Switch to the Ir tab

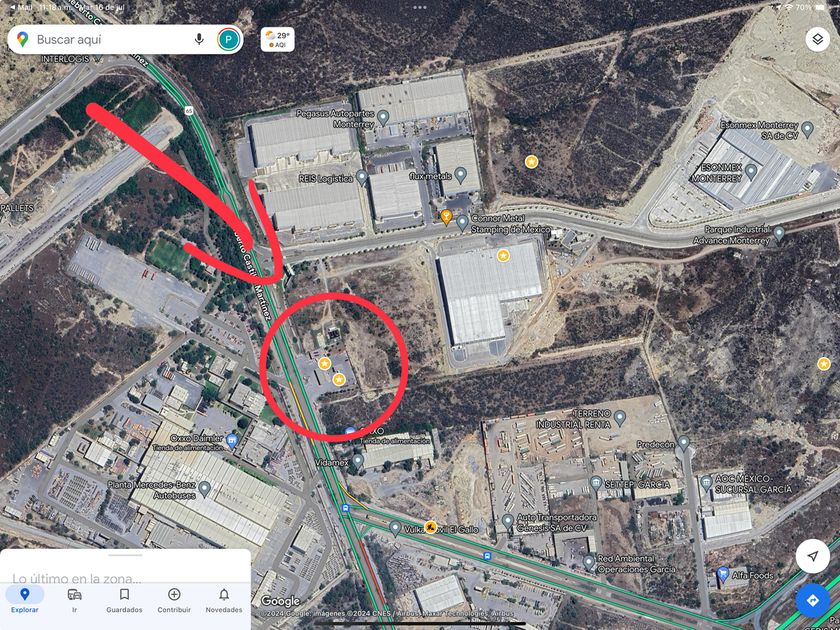(x=74, y=600)
